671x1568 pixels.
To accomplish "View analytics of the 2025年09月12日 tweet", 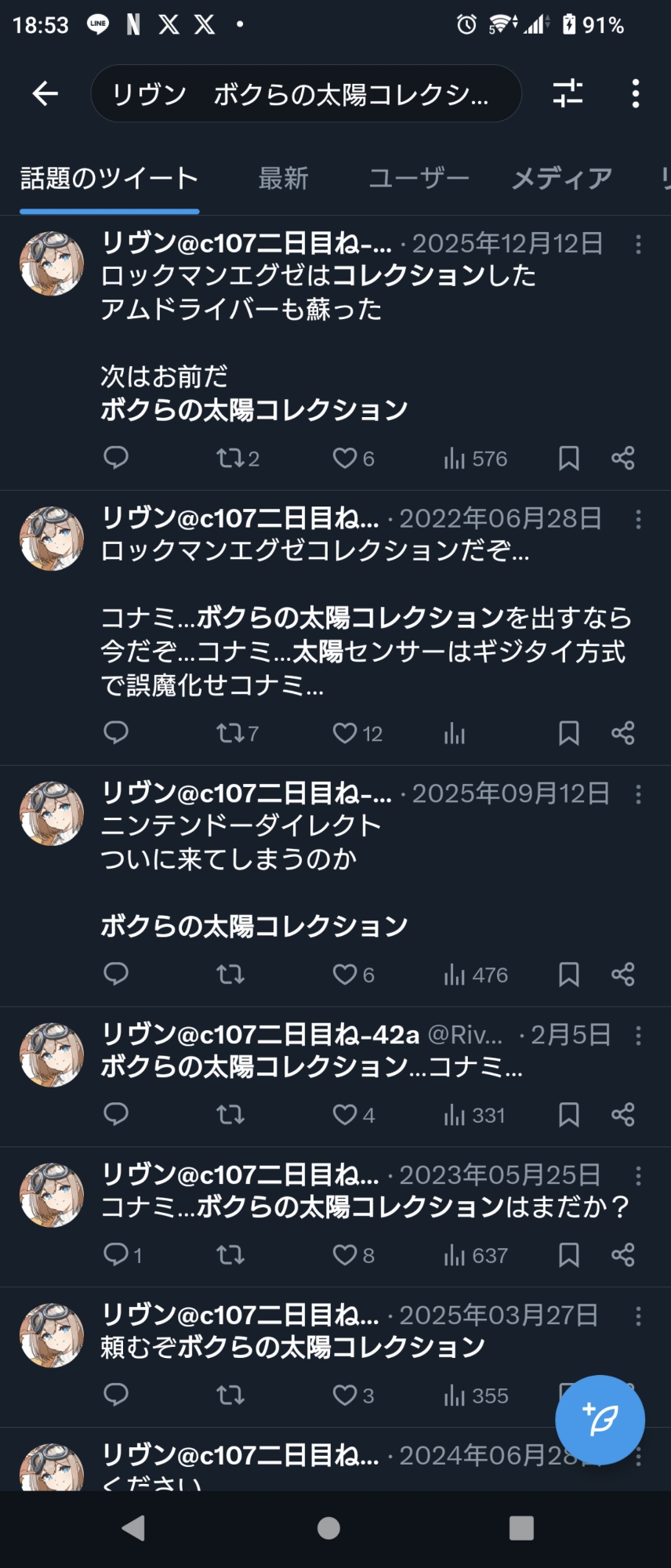I will pyautogui.click(x=475, y=975).
